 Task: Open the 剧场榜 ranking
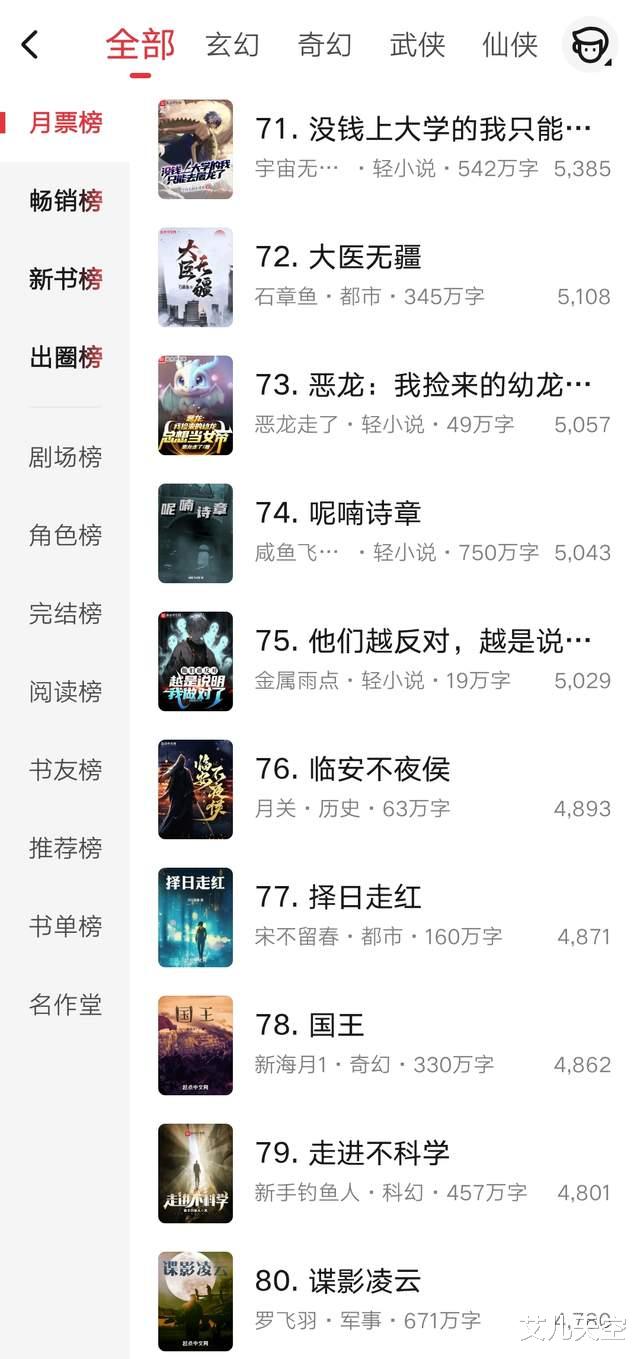[66, 457]
